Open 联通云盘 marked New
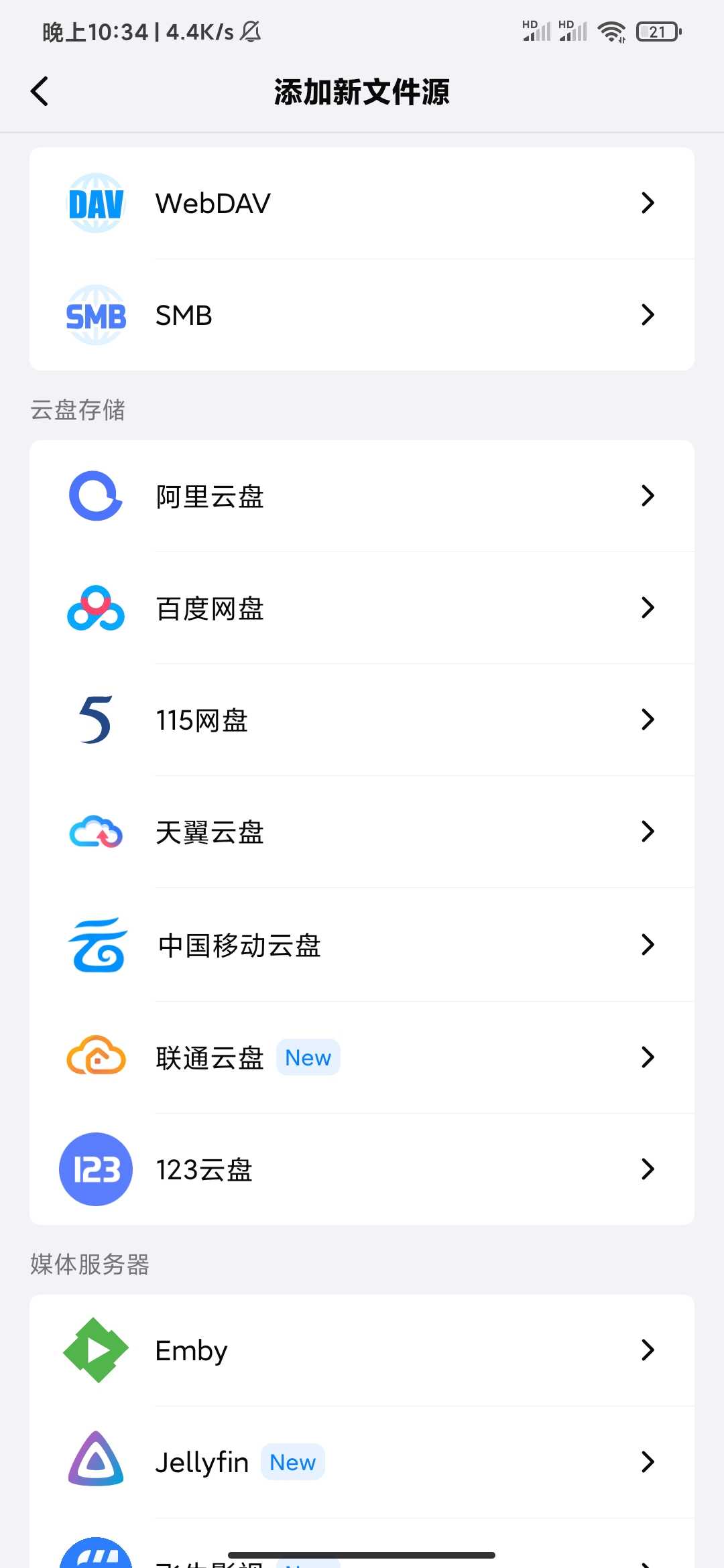 pyautogui.click(x=362, y=1057)
